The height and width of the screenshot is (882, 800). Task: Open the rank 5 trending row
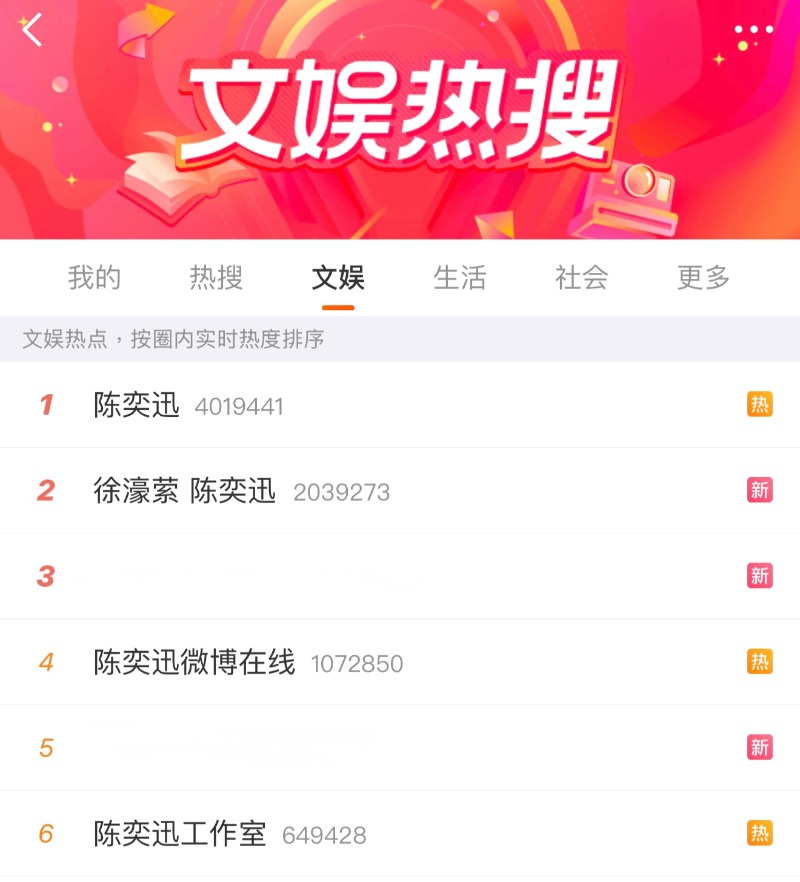point(400,748)
